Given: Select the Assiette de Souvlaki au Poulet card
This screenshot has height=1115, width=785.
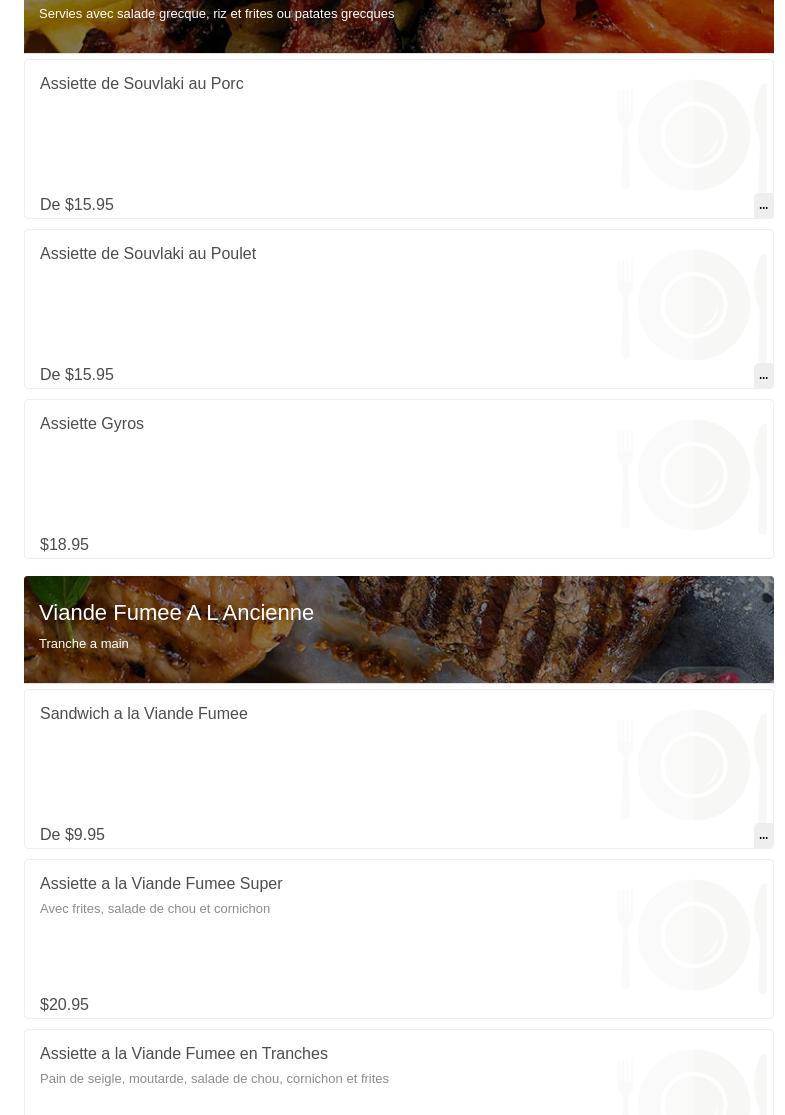Looking at the screenshot, I should coord(148,254).
